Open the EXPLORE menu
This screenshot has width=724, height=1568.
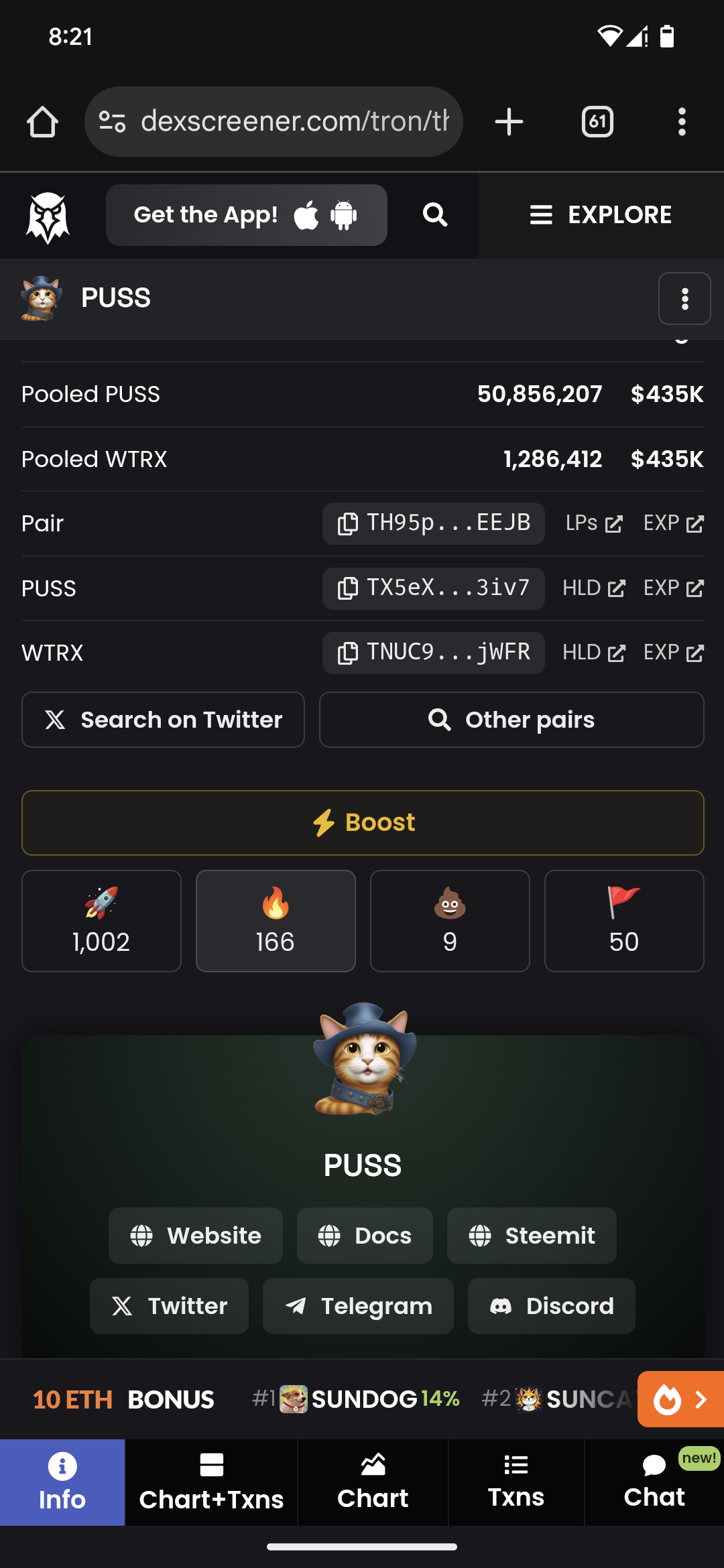(601, 215)
